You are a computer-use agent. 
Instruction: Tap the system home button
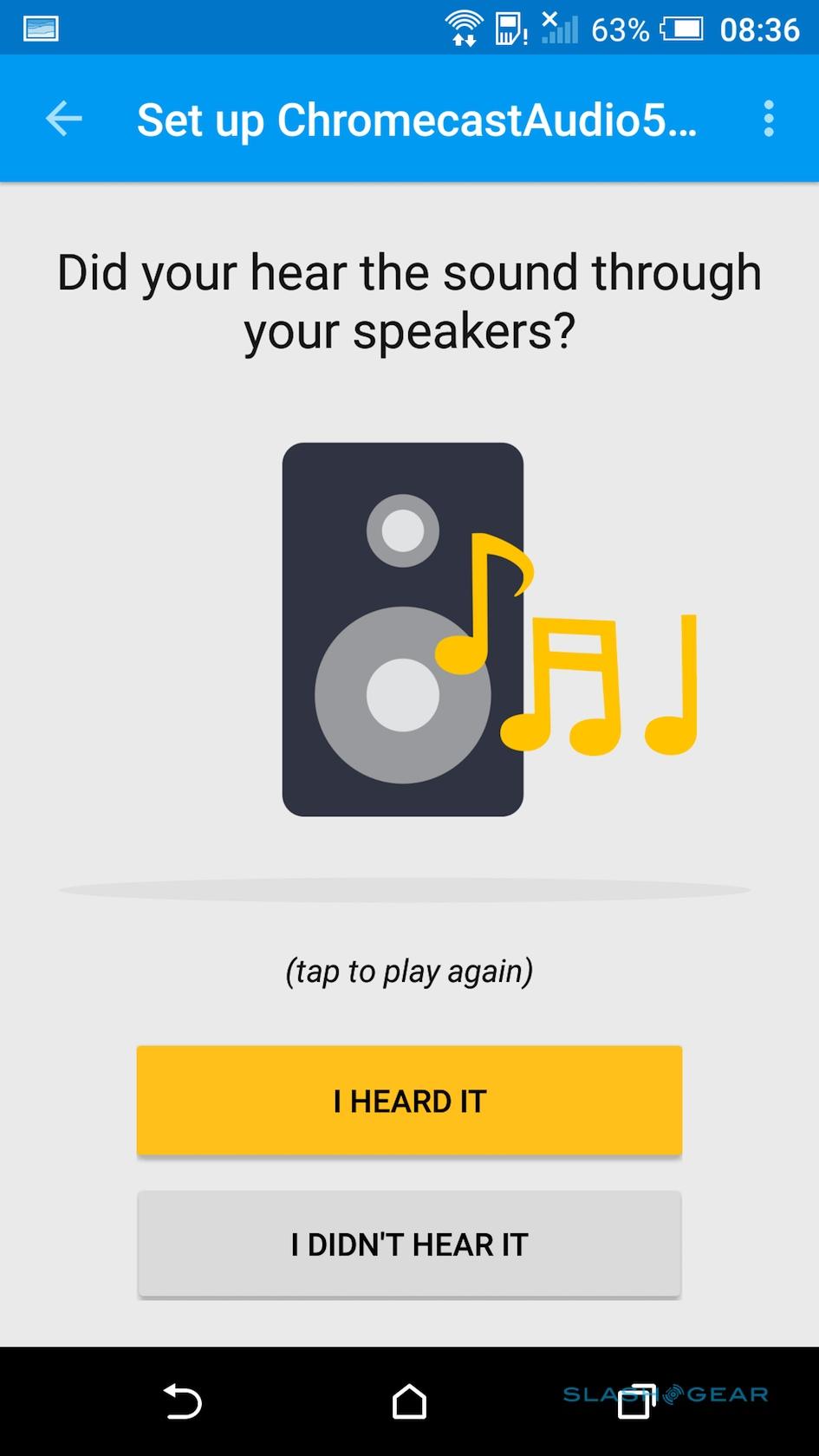tap(409, 1401)
